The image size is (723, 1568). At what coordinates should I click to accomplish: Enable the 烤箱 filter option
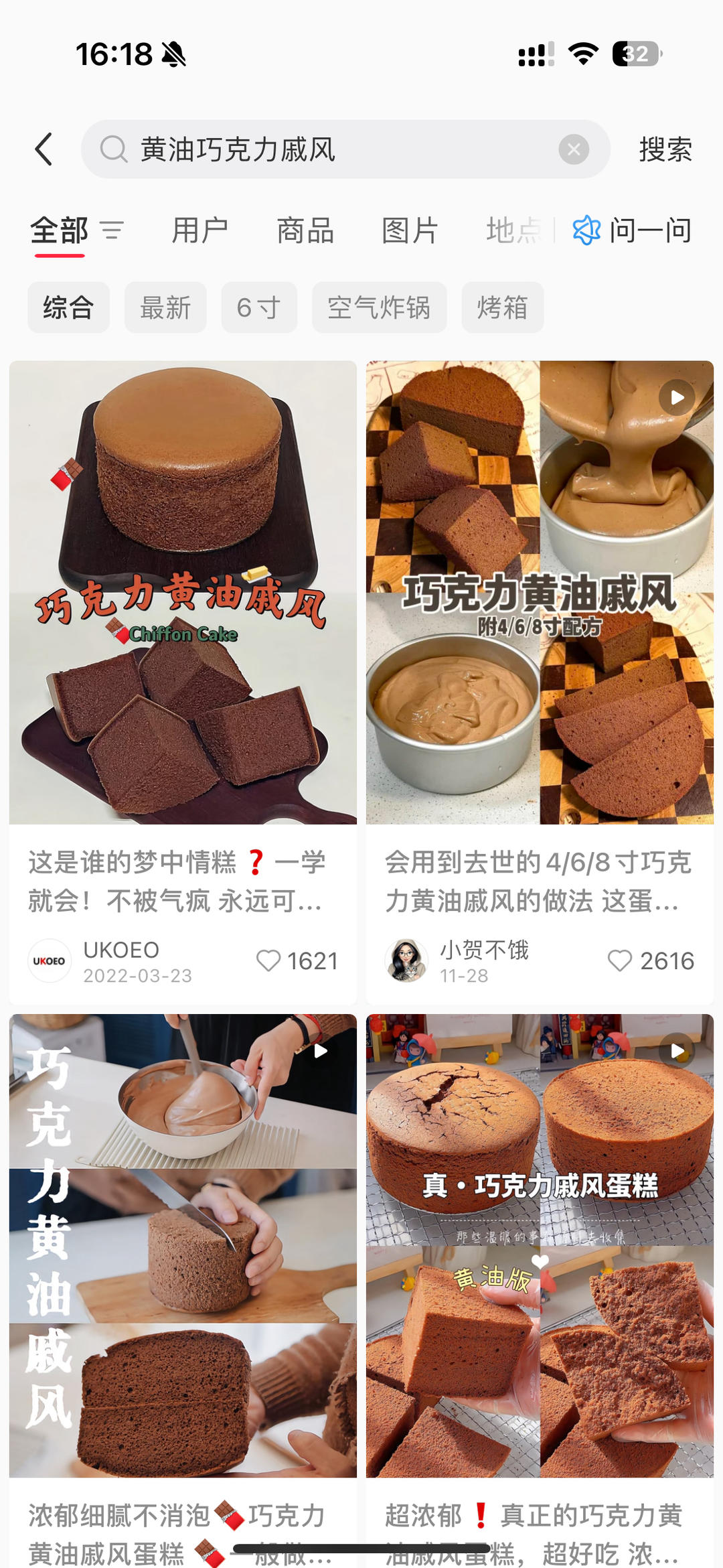503,307
